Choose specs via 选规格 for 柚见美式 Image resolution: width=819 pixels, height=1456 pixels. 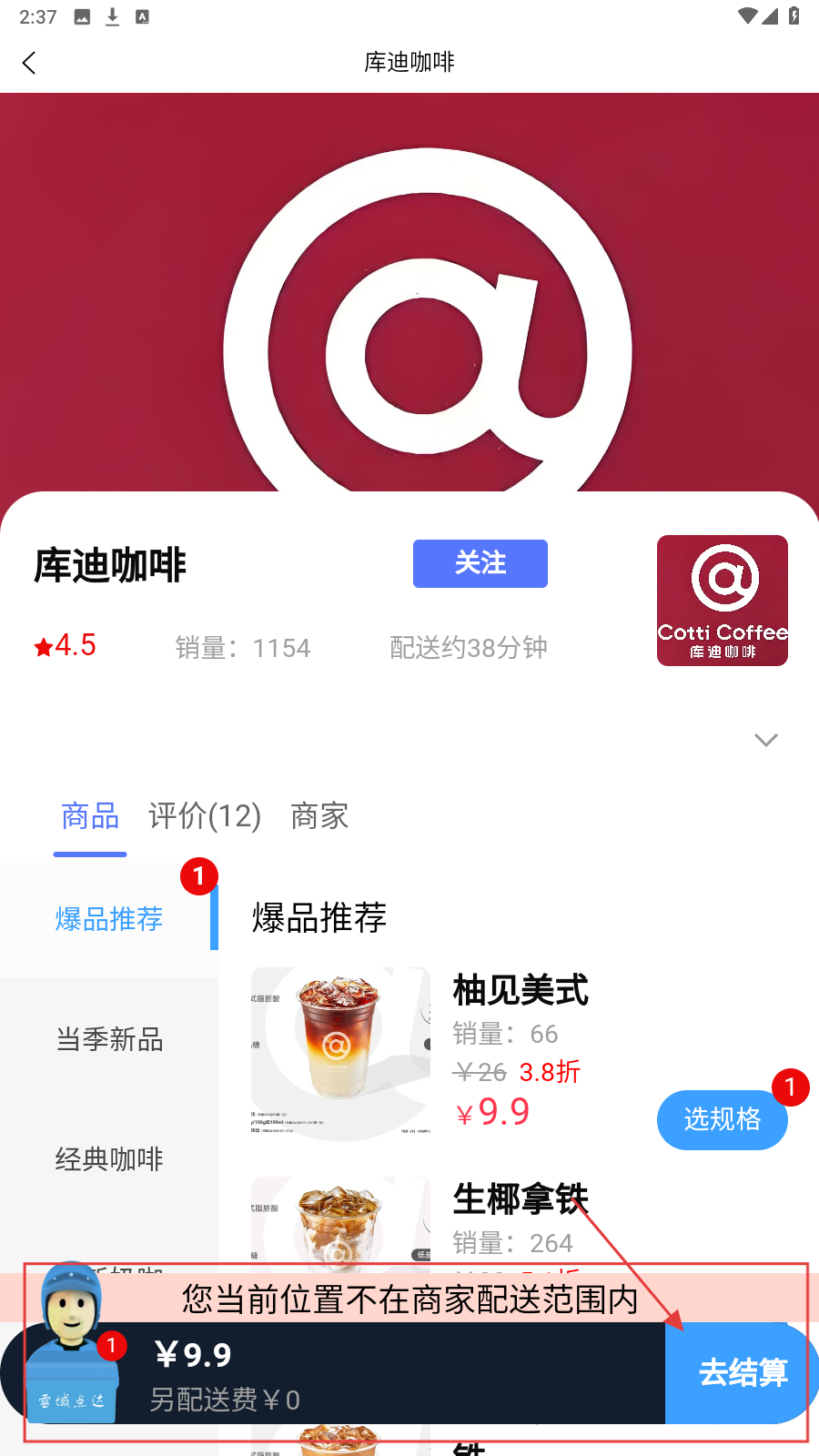pos(722,1119)
